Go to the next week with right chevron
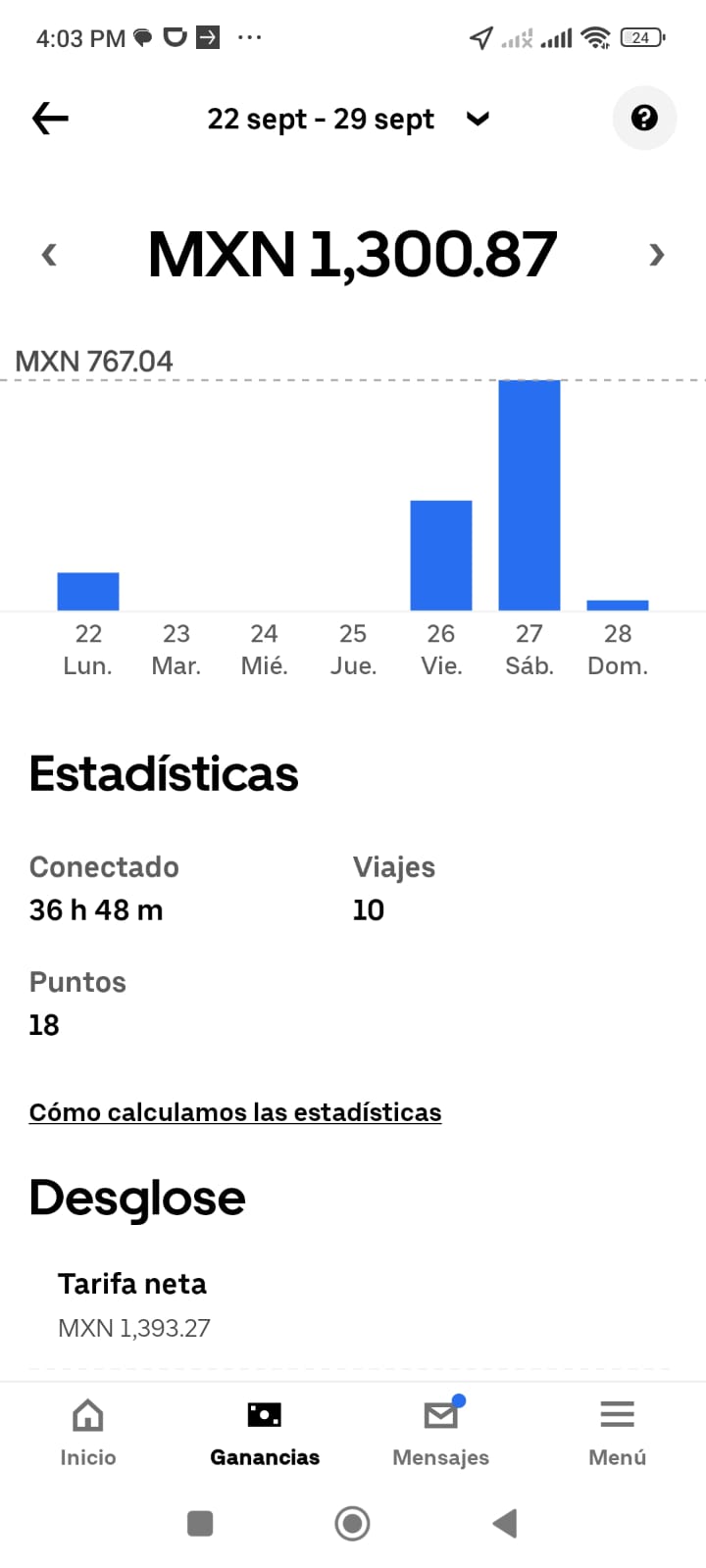Screen dimensions: 706x1568 coord(656,255)
